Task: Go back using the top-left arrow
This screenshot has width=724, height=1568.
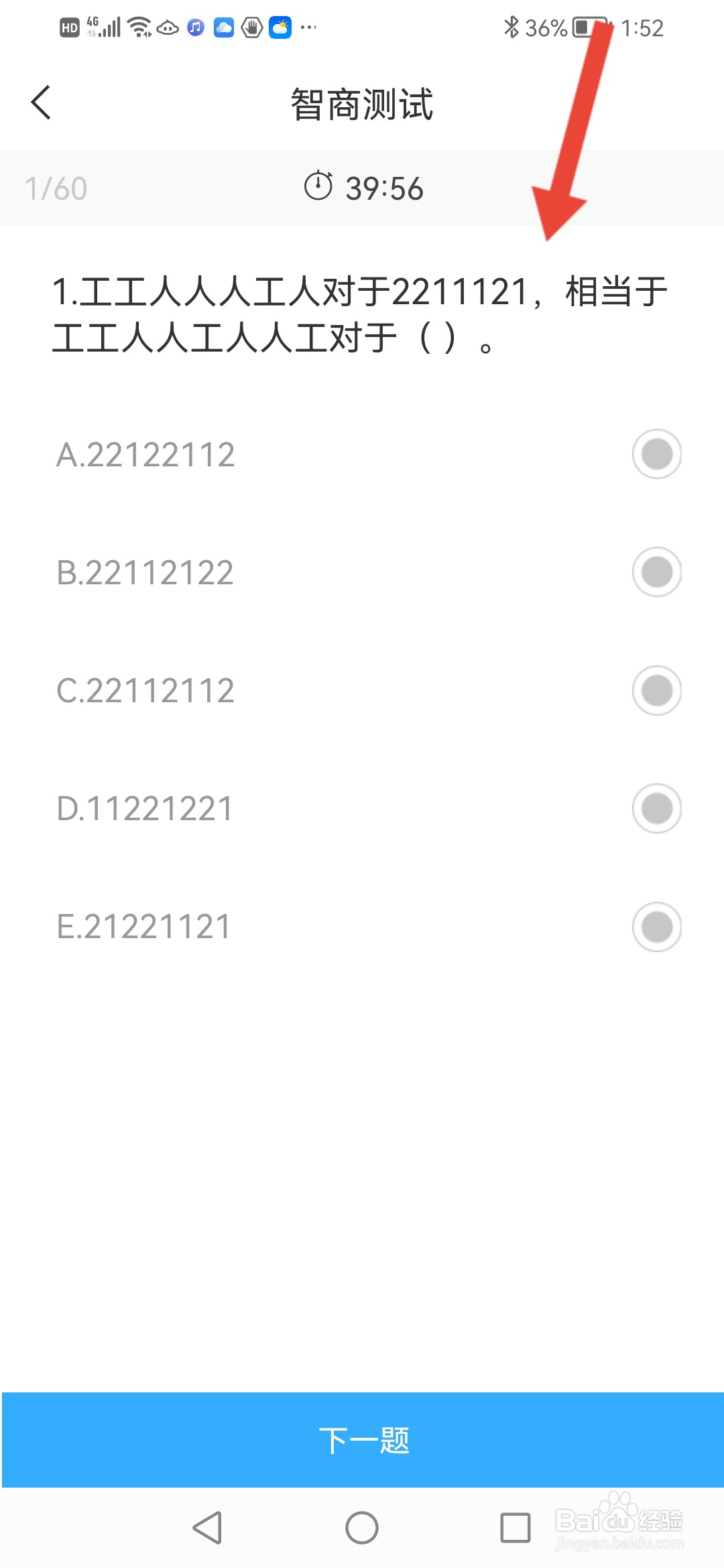Action: 41,103
